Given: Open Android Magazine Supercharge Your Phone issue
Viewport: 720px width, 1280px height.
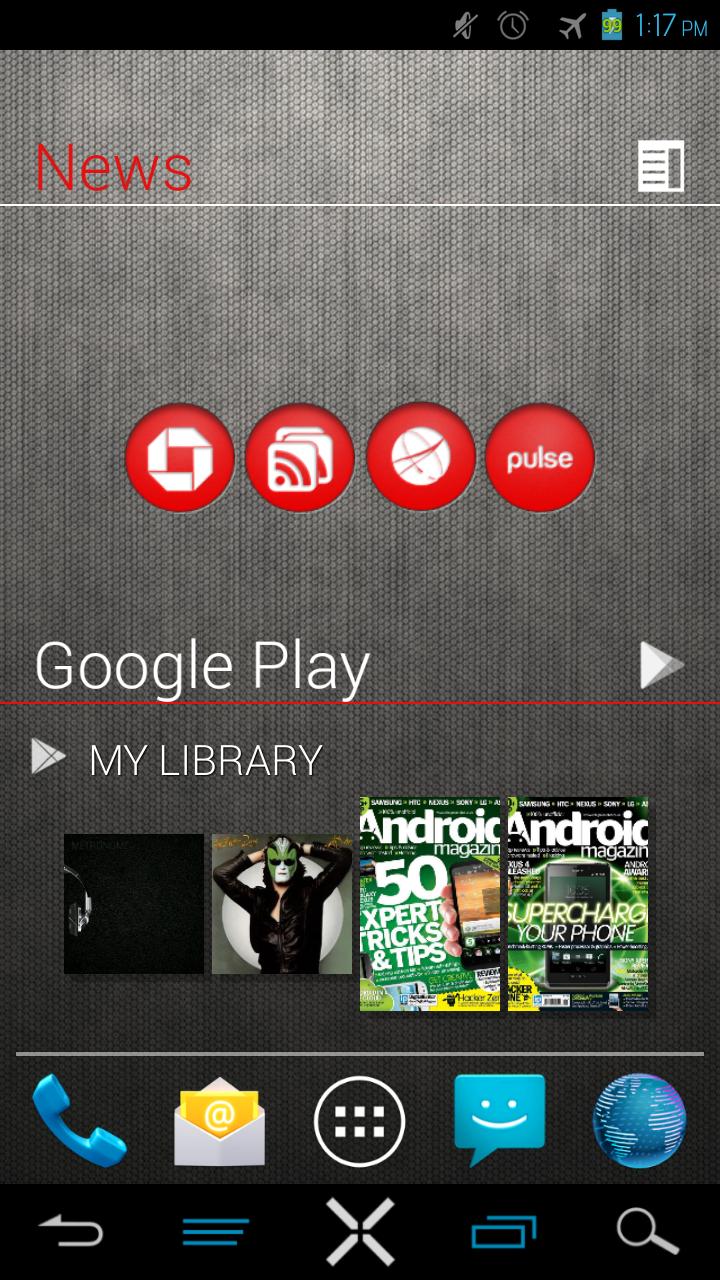Looking at the screenshot, I should (x=578, y=904).
